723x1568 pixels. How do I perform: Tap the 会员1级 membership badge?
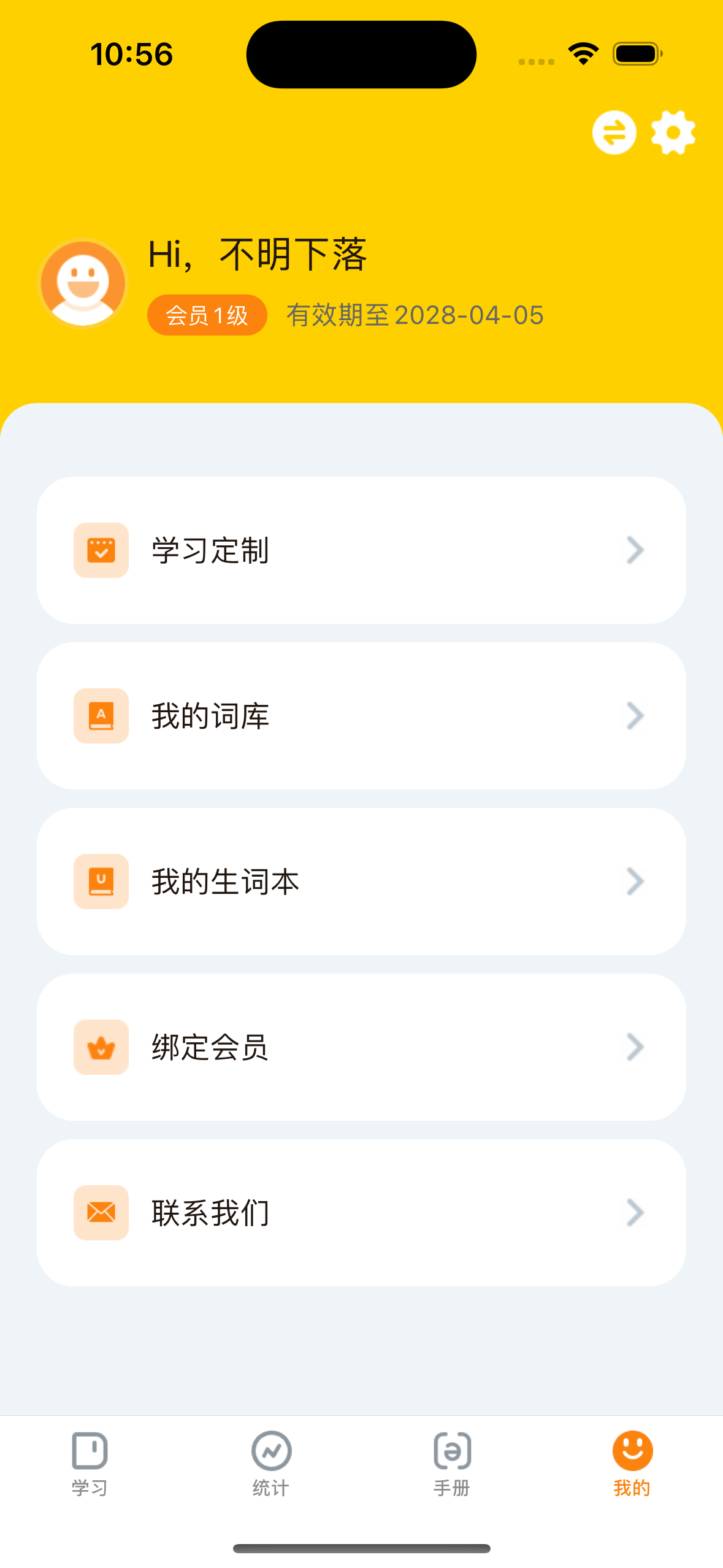pyautogui.click(x=207, y=315)
